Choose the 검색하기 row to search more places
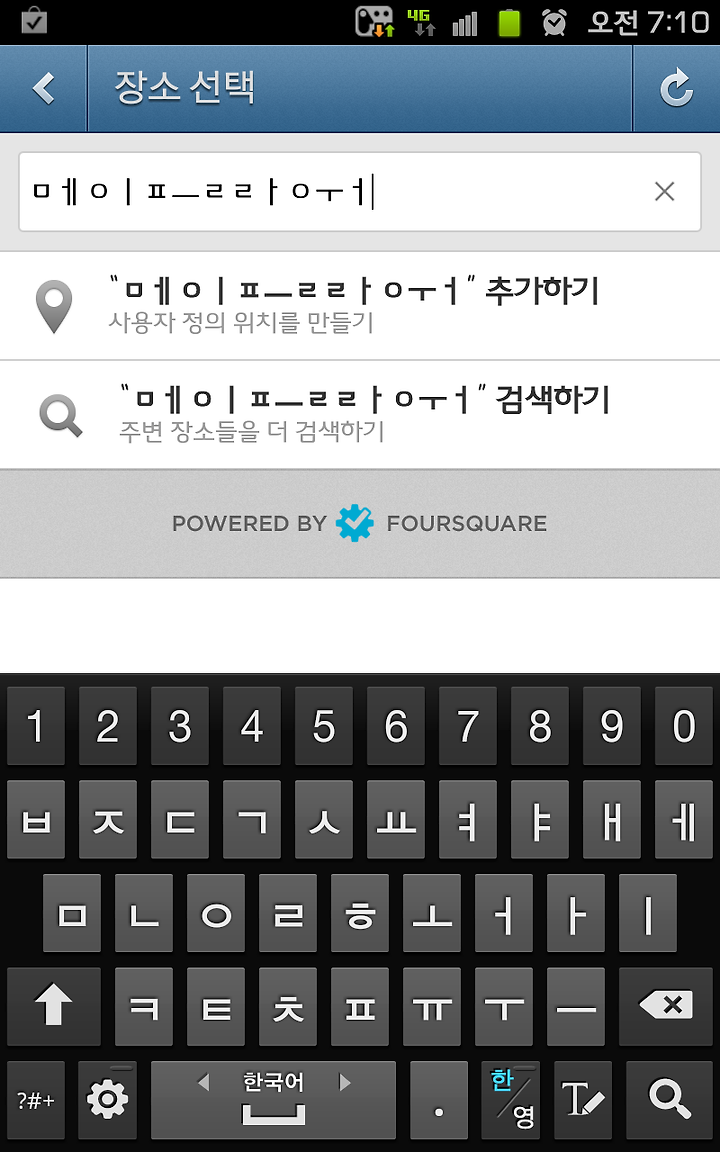This screenshot has width=720, height=1152. pos(360,414)
